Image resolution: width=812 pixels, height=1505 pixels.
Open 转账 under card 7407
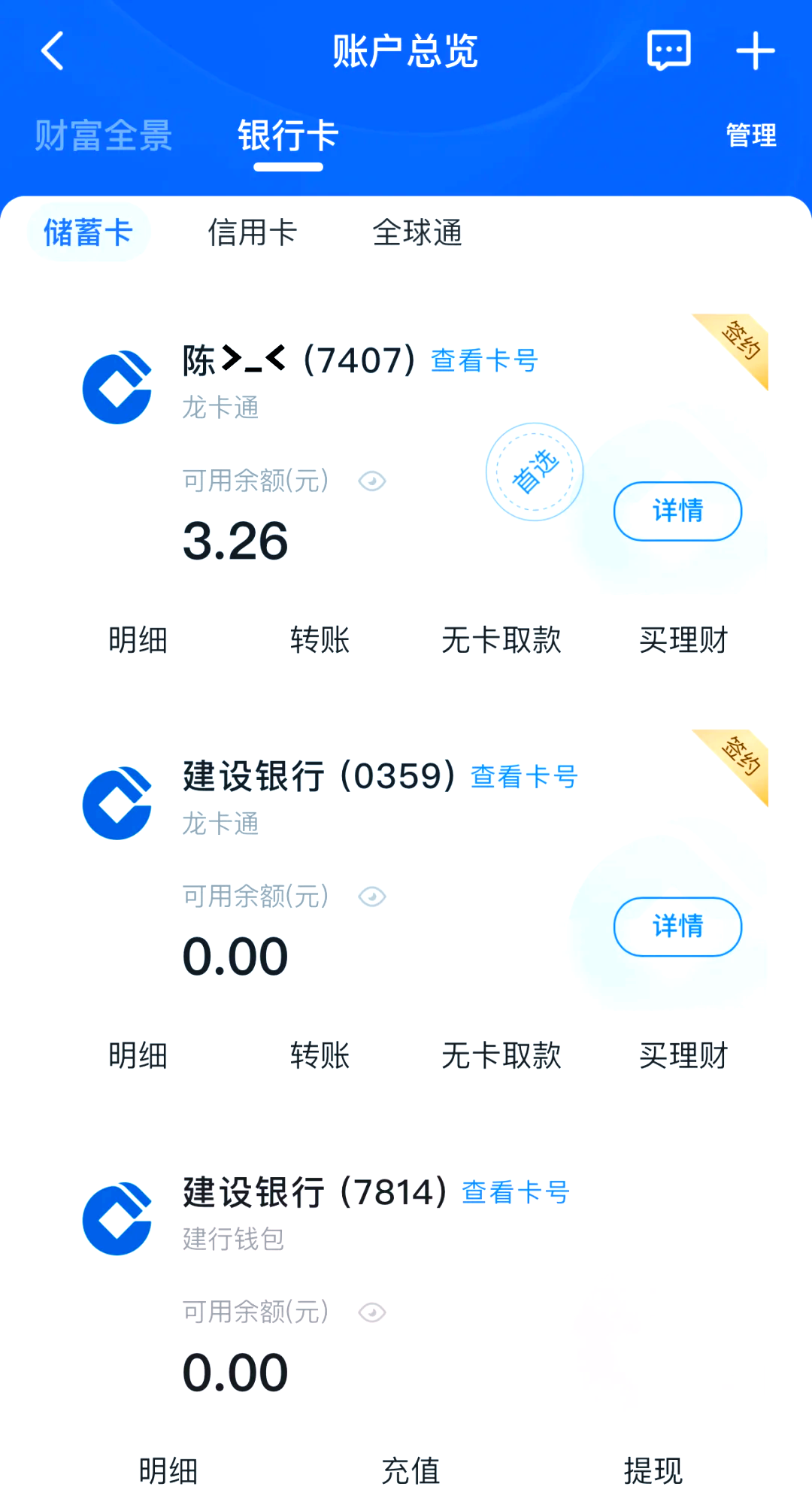(x=320, y=640)
